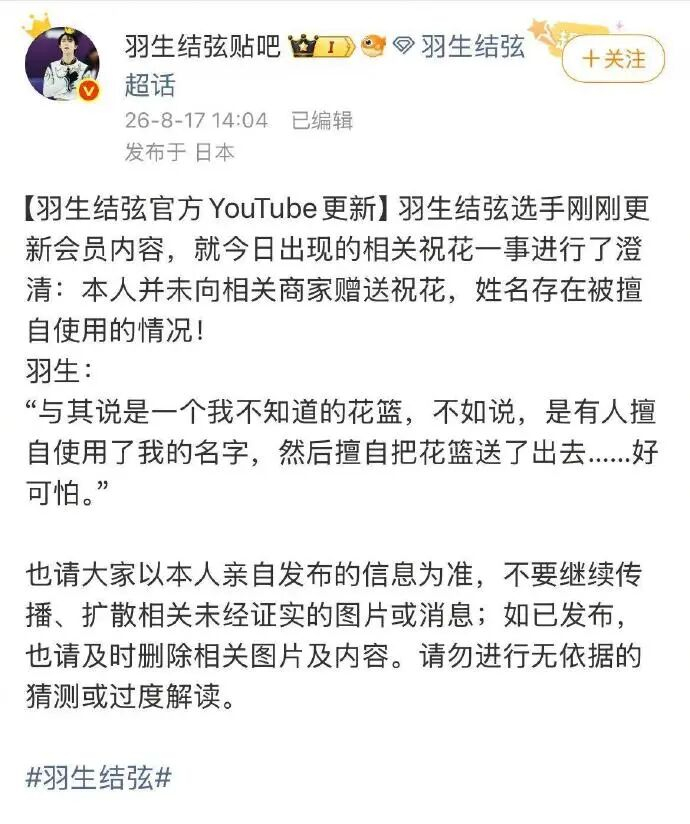Follow 羽生结弦贴吧 with the 关注 button
The image size is (690, 824).
(613, 58)
